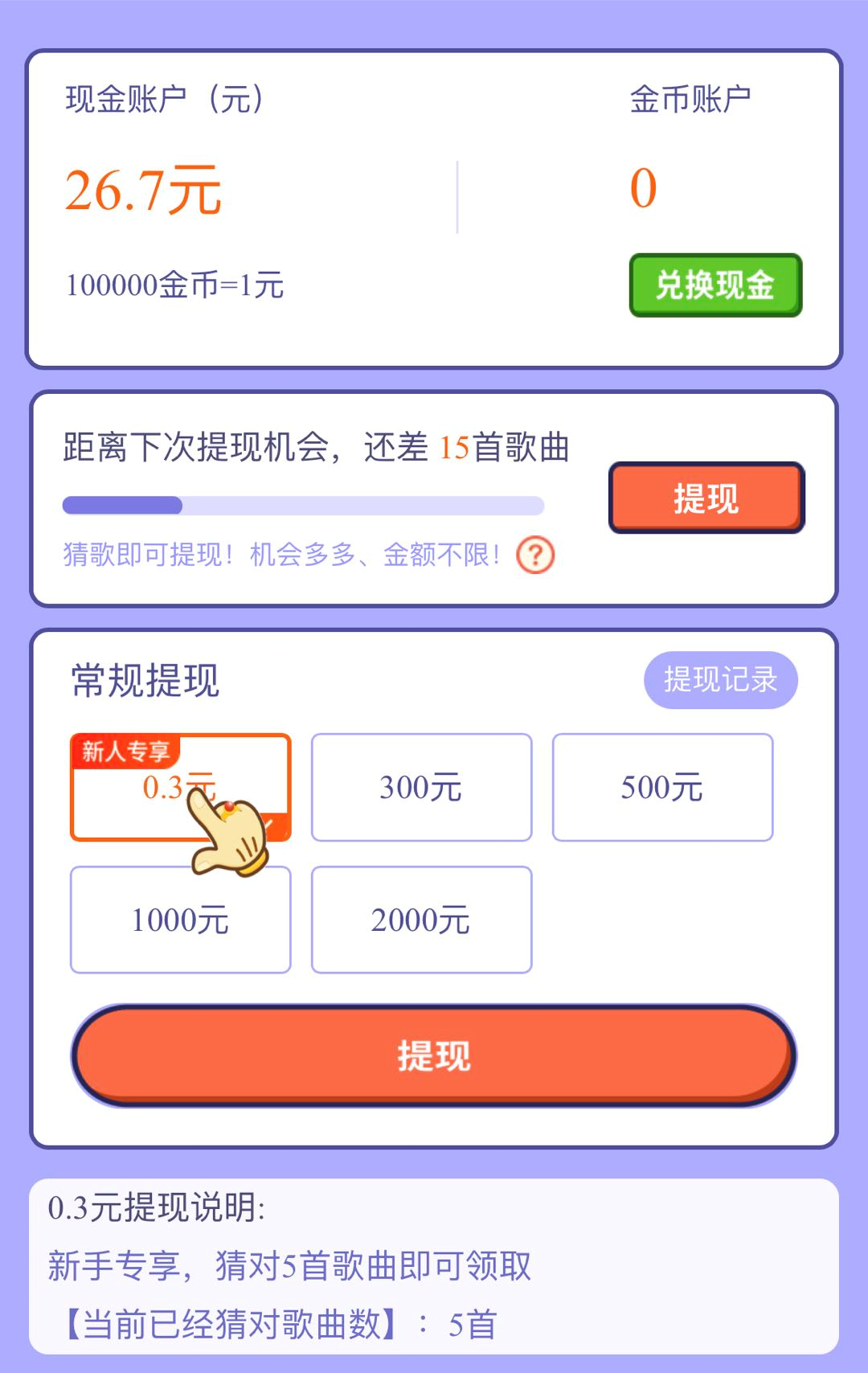Click the 0 coin balance number
868x1373 pixels.
tap(641, 188)
